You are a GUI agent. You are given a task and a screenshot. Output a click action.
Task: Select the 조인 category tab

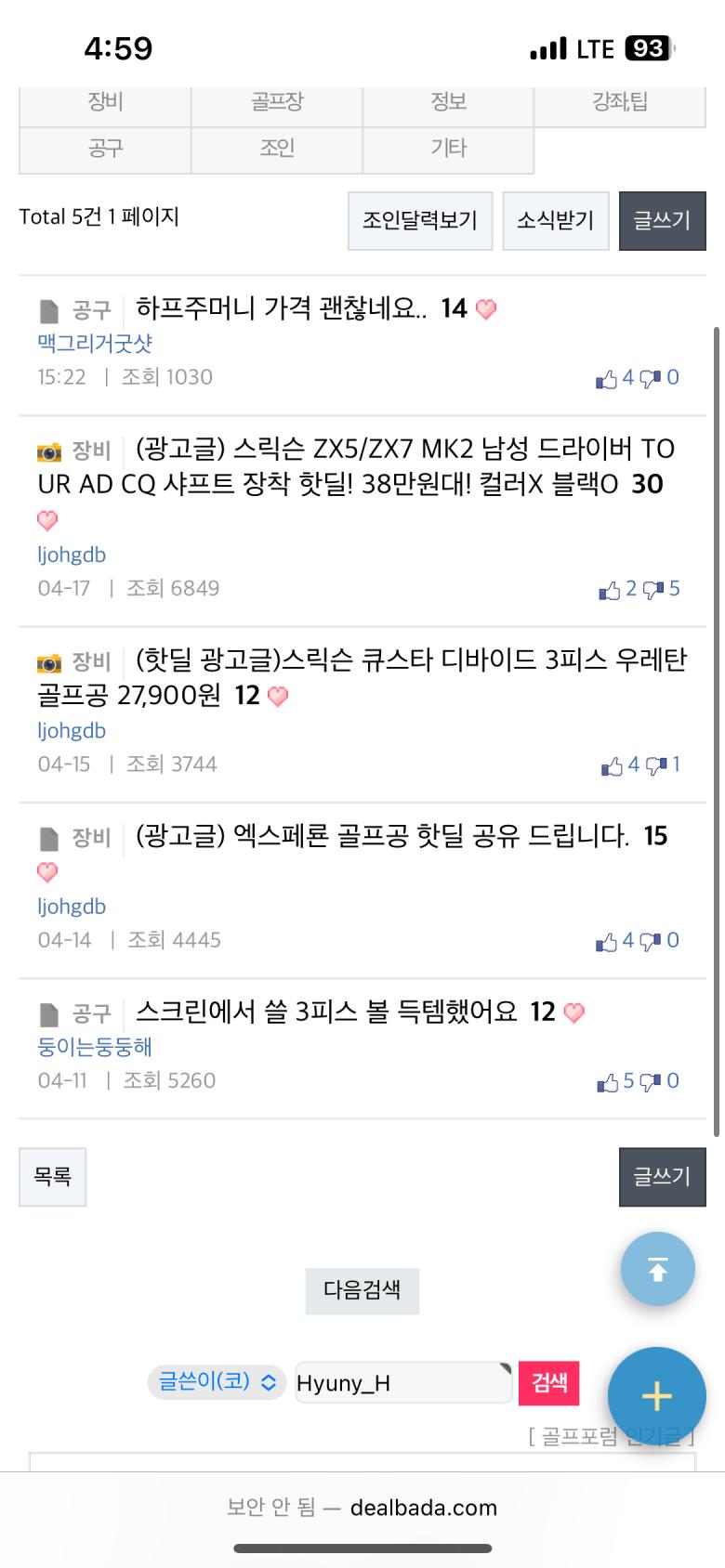click(x=277, y=149)
